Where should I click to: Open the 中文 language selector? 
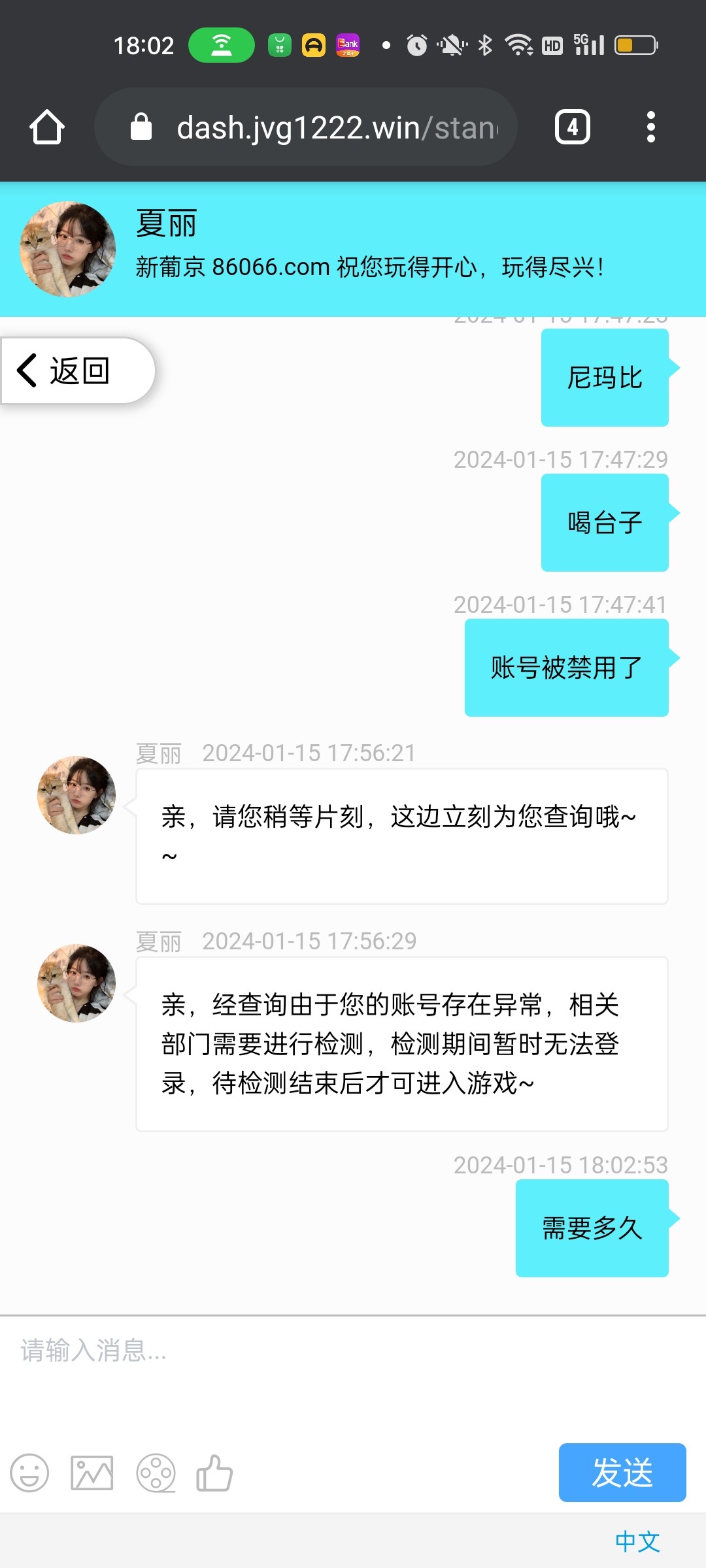pos(637,1542)
